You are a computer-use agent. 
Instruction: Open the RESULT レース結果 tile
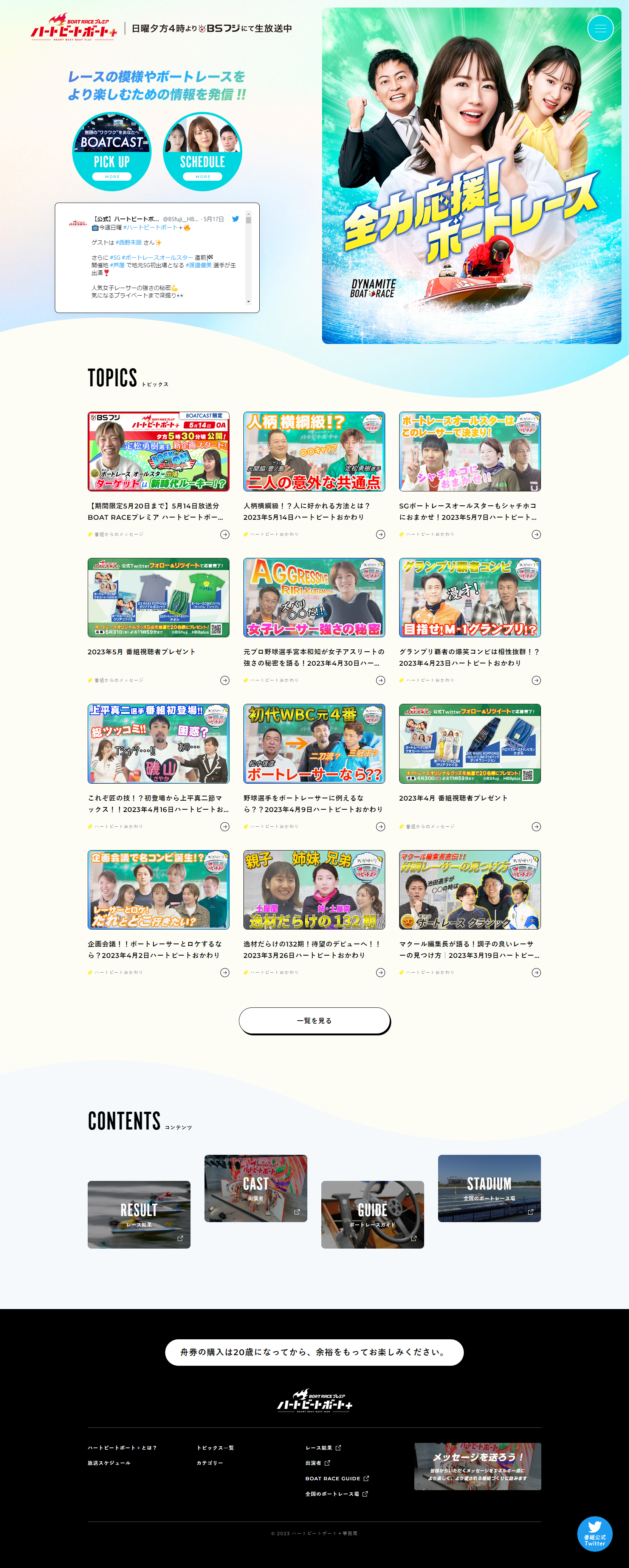pos(139,1214)
